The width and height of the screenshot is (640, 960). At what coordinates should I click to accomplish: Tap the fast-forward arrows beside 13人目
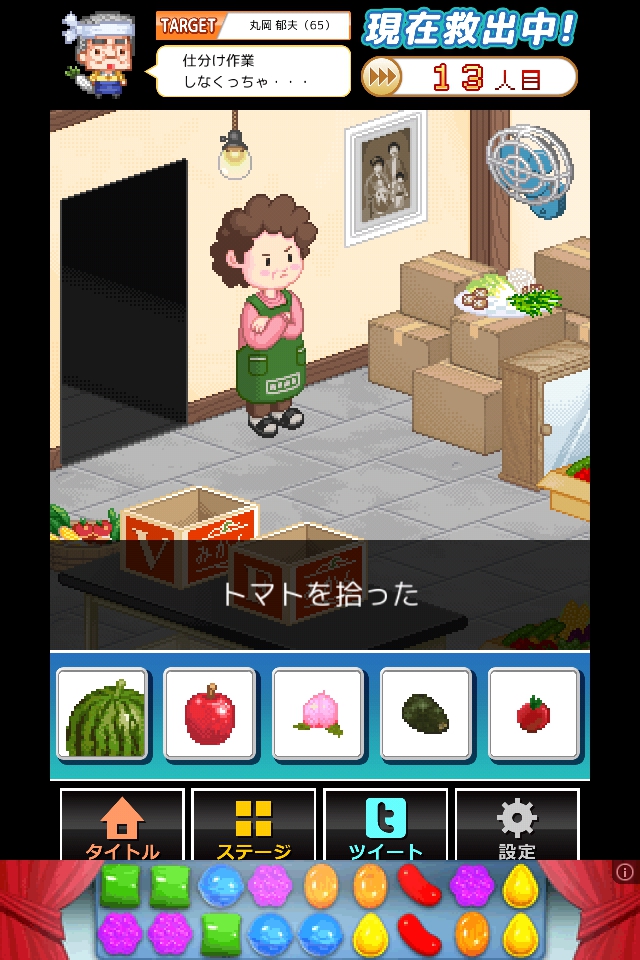pyautogui.click(x=381, y=77)
